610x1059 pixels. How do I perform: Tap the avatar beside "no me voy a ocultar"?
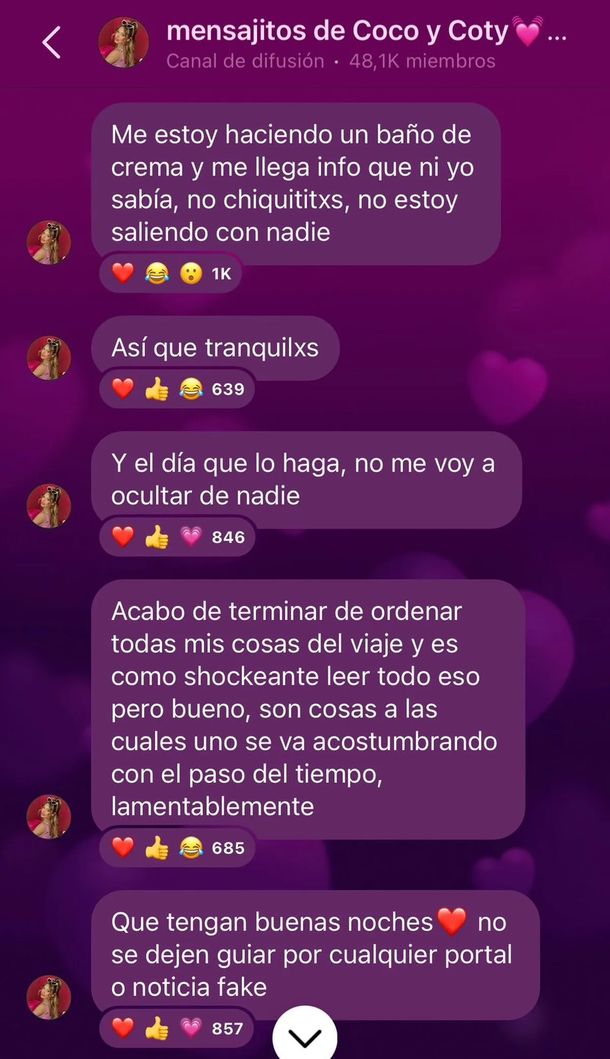pos(49,506)
